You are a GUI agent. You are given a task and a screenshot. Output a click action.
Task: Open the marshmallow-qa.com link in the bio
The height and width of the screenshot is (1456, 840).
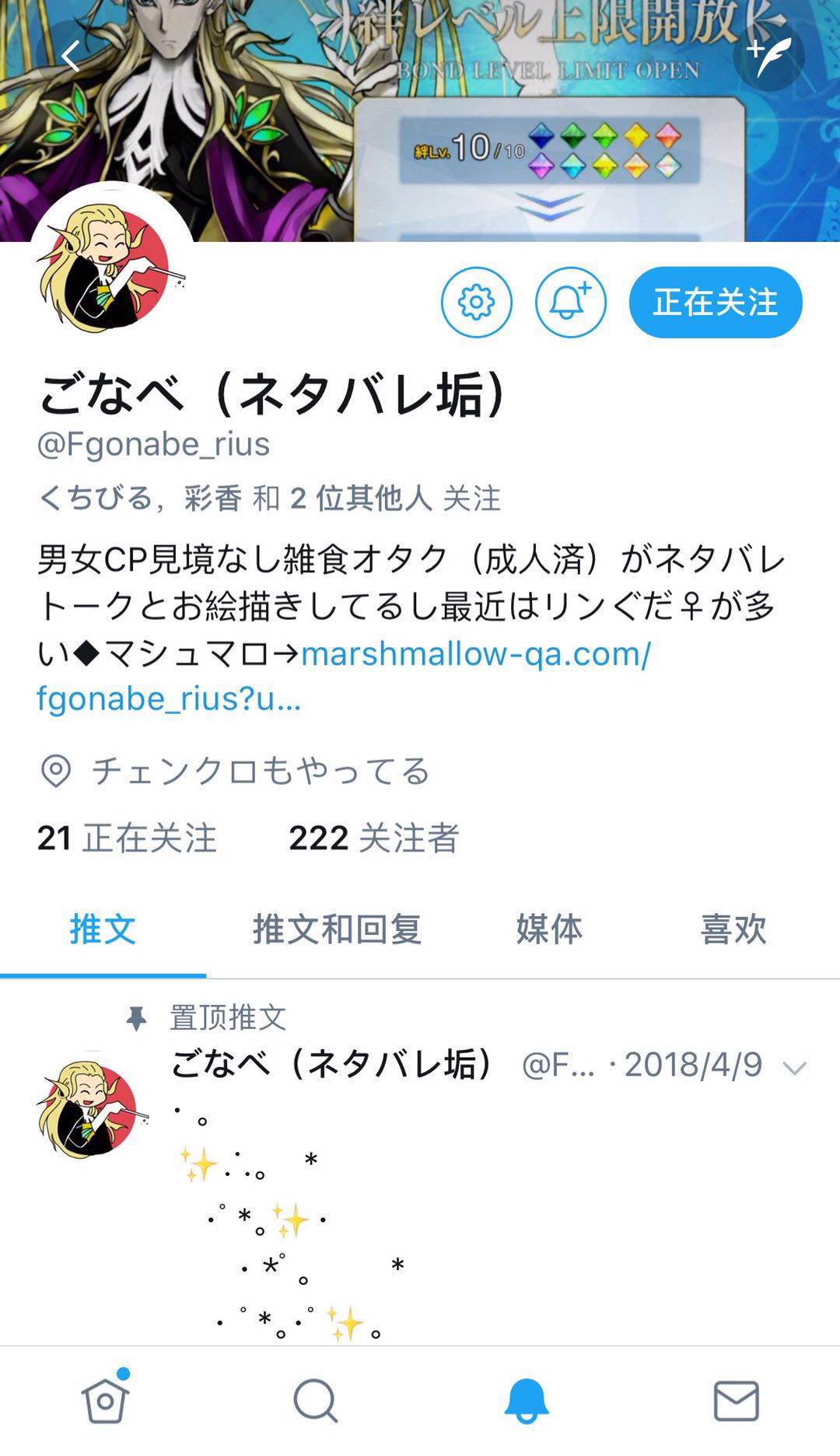[475, 654]
